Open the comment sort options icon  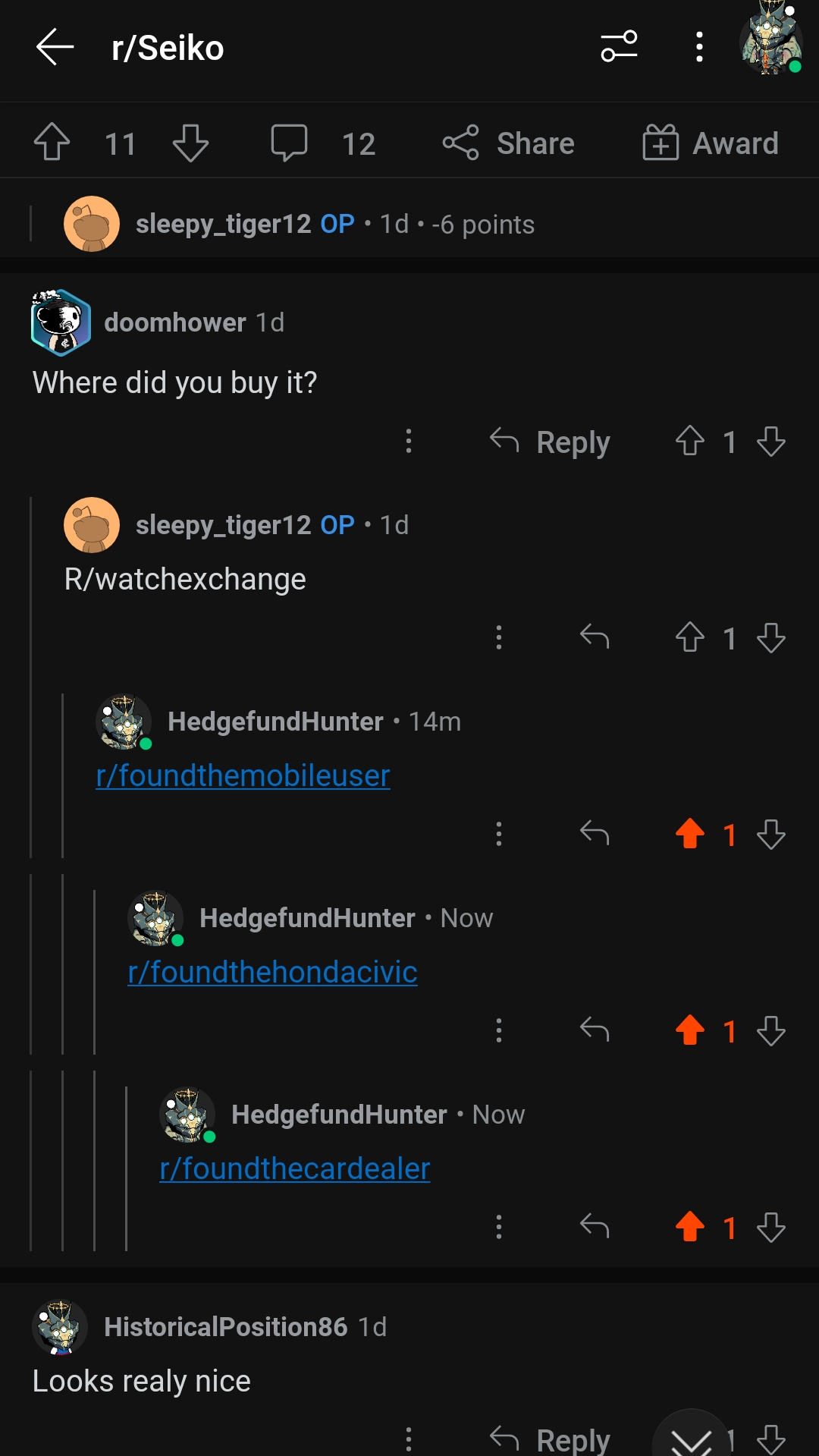[619, 47]
